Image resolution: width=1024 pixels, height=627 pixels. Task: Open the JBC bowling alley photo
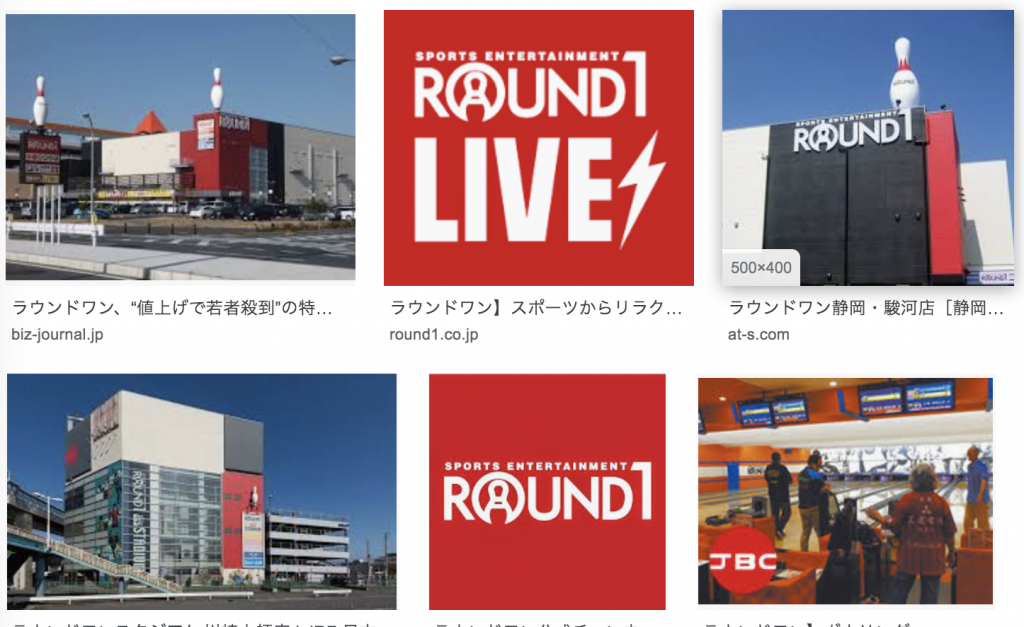pyautogui.click(x=845, y=491)
